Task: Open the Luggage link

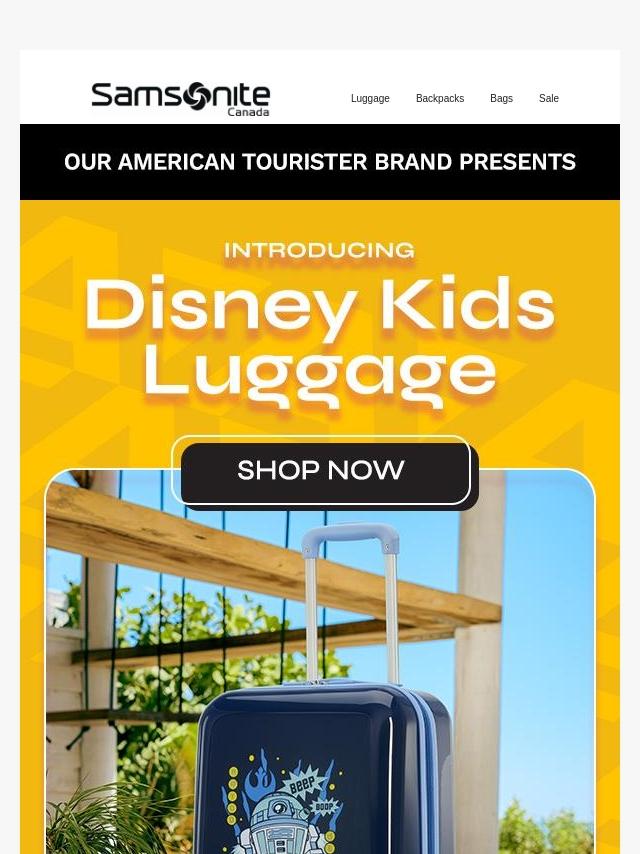Action: point(370,99)
